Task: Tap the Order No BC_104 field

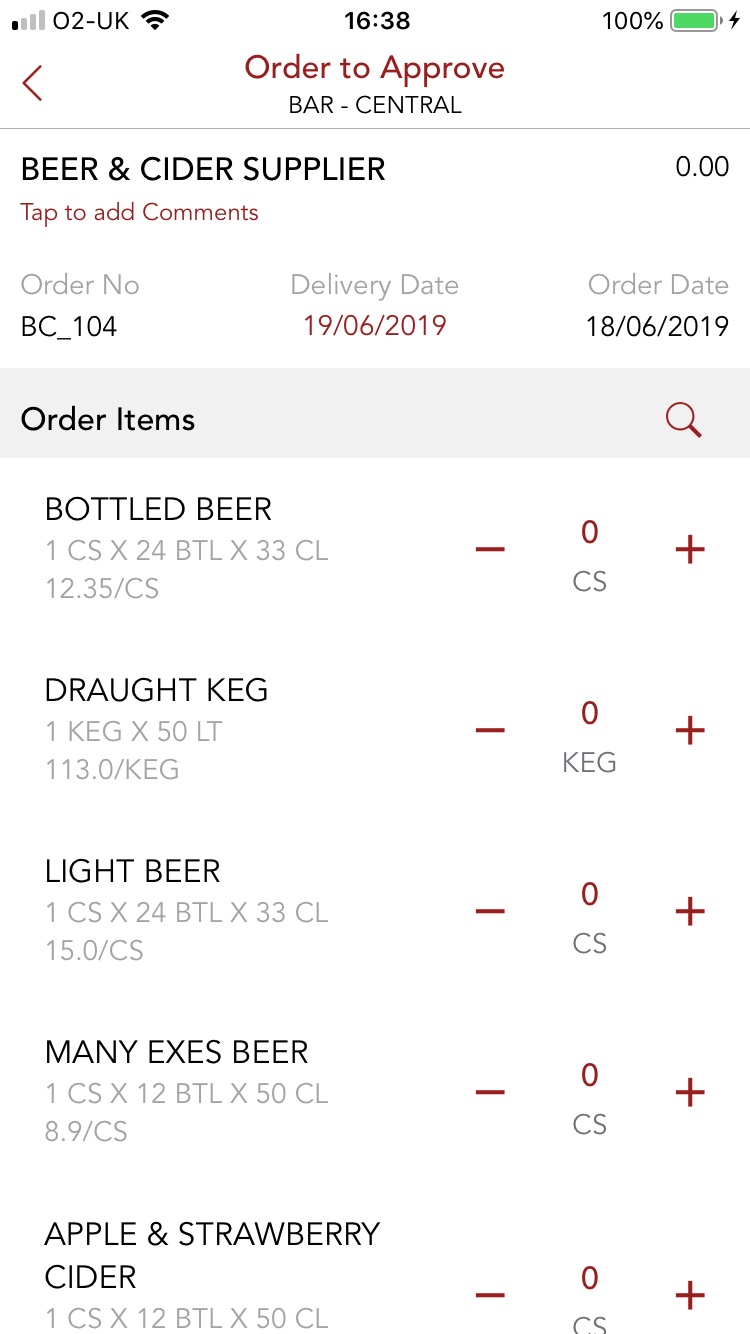Action: point(68,327)
